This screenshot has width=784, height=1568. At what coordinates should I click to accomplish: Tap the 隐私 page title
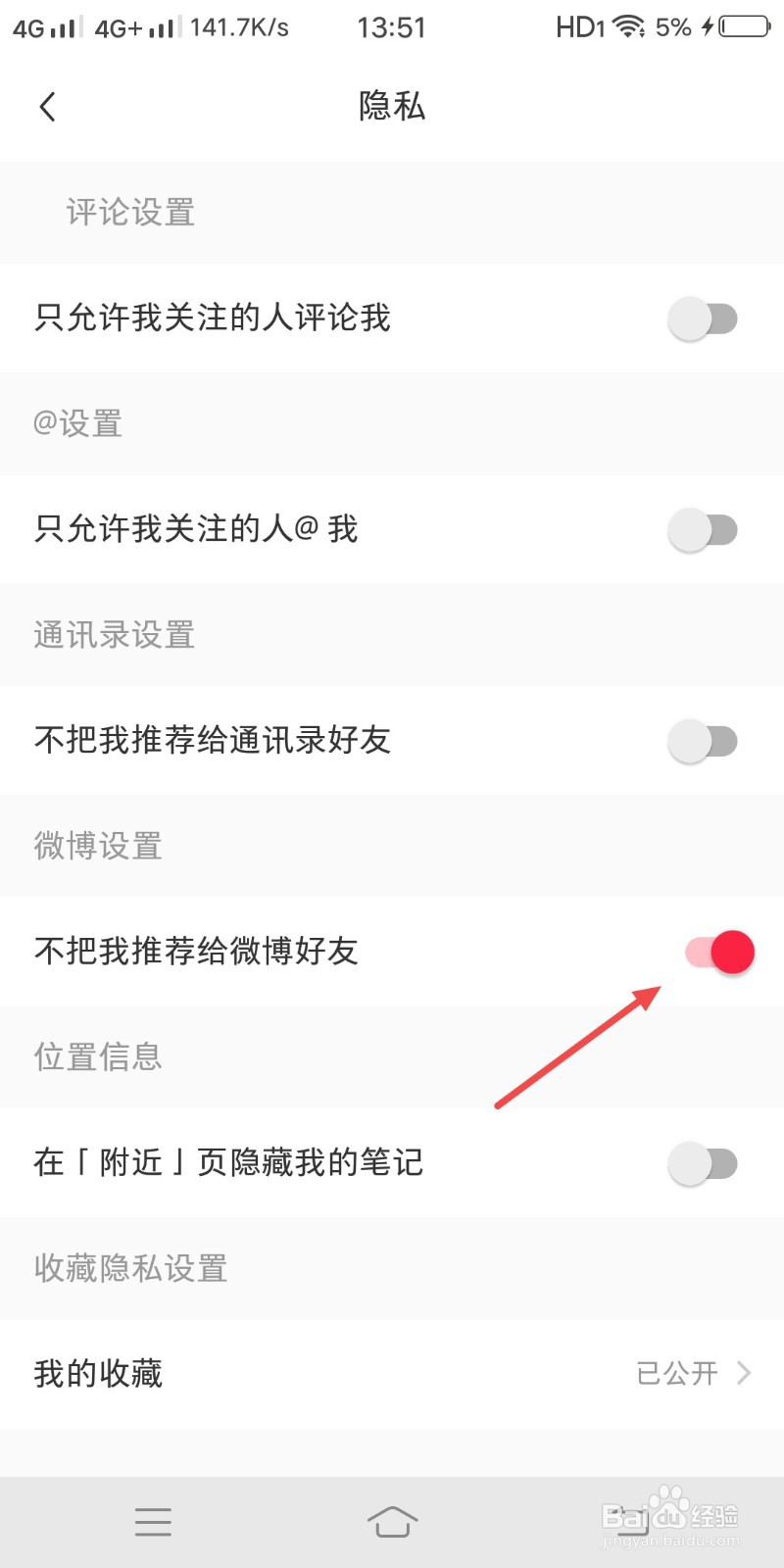392,106
